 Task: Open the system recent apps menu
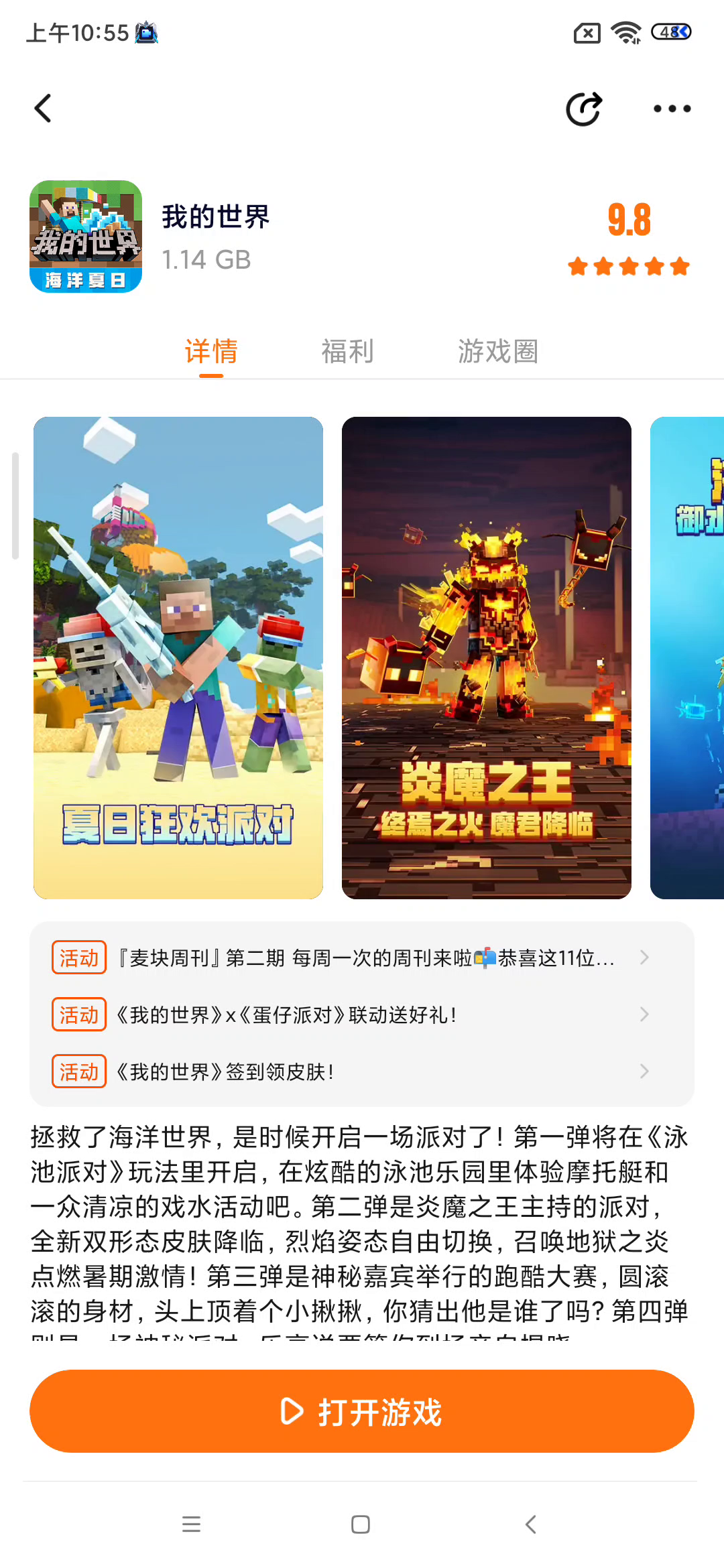pyautogui.click(x=192, y=1524)
